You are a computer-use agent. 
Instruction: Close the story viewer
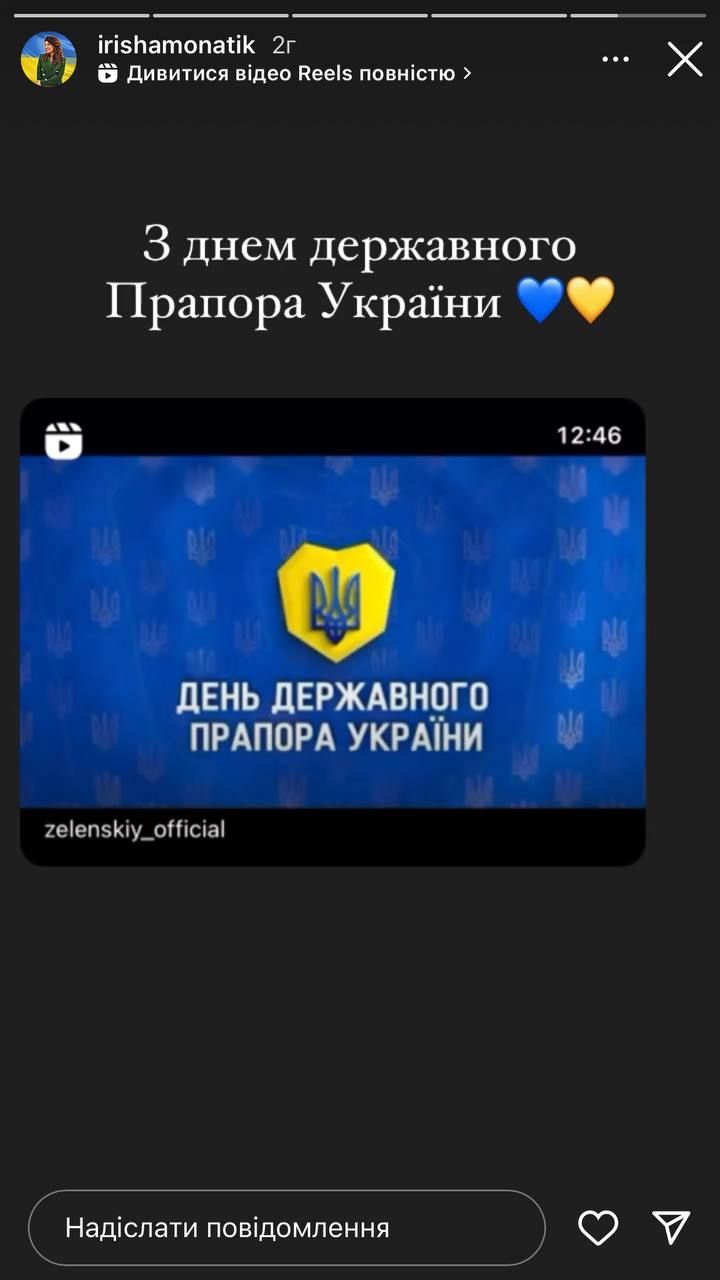685,60
